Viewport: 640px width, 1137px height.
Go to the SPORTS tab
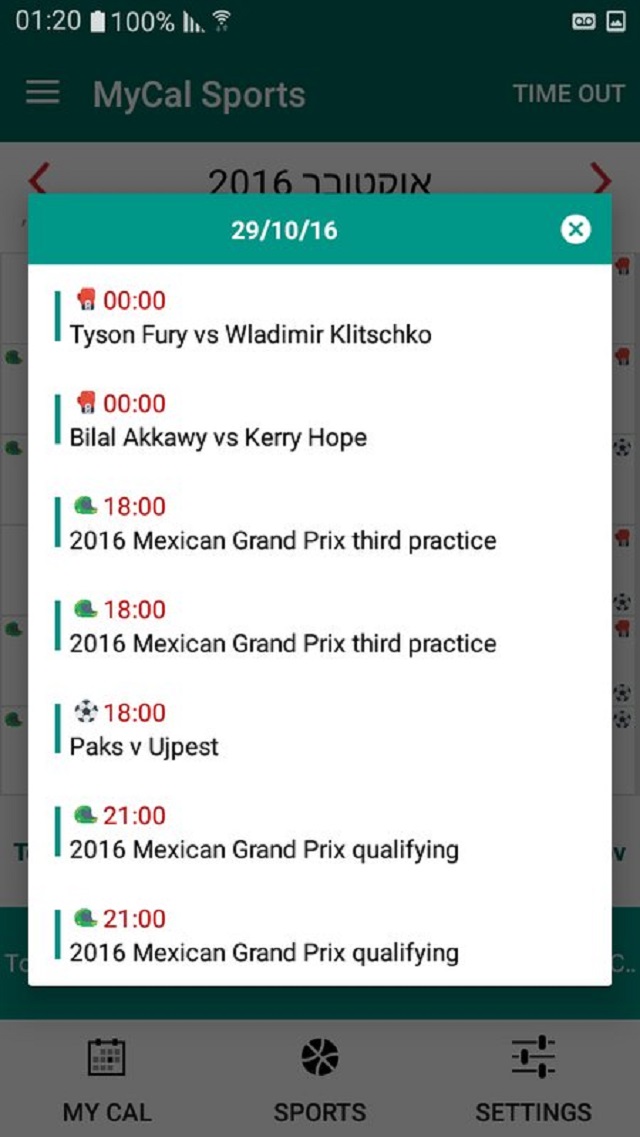(320, 1080)
